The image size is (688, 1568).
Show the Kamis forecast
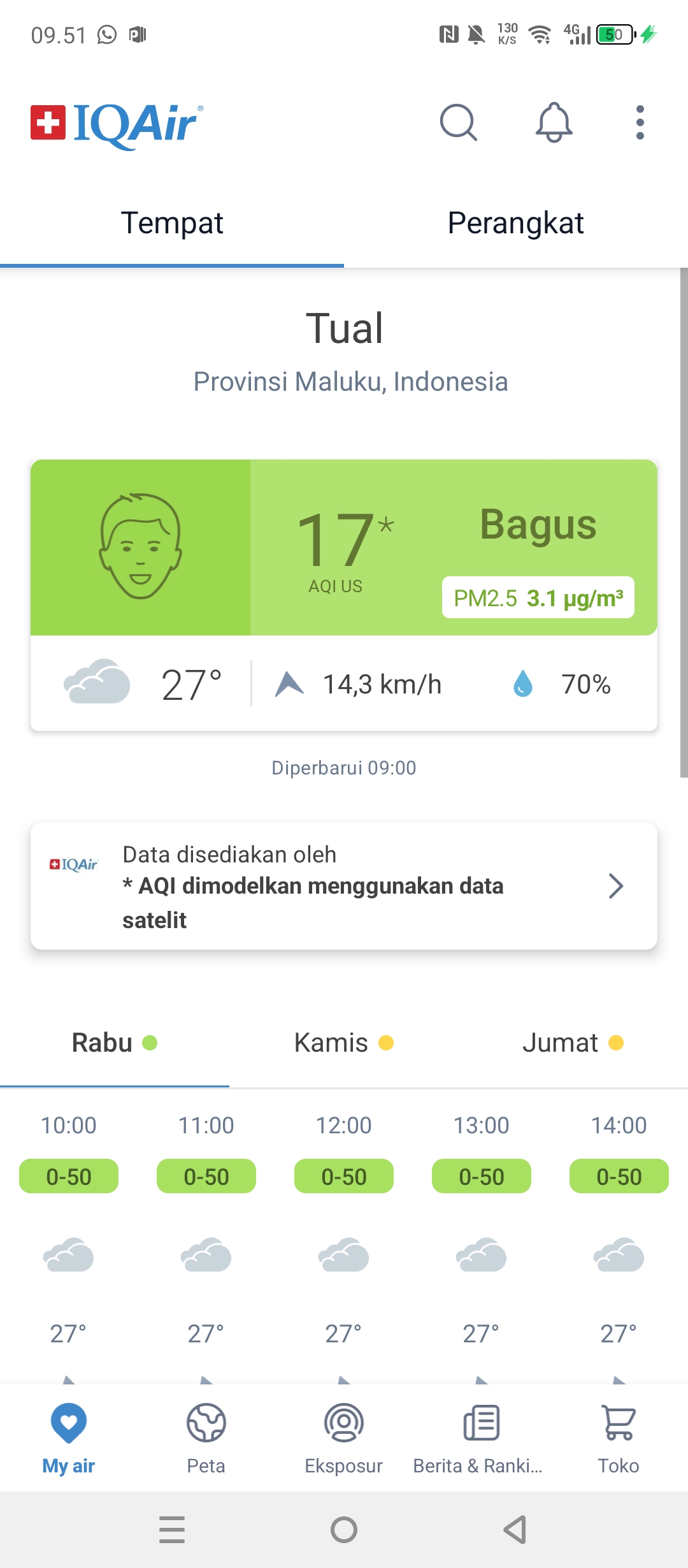344,1043
